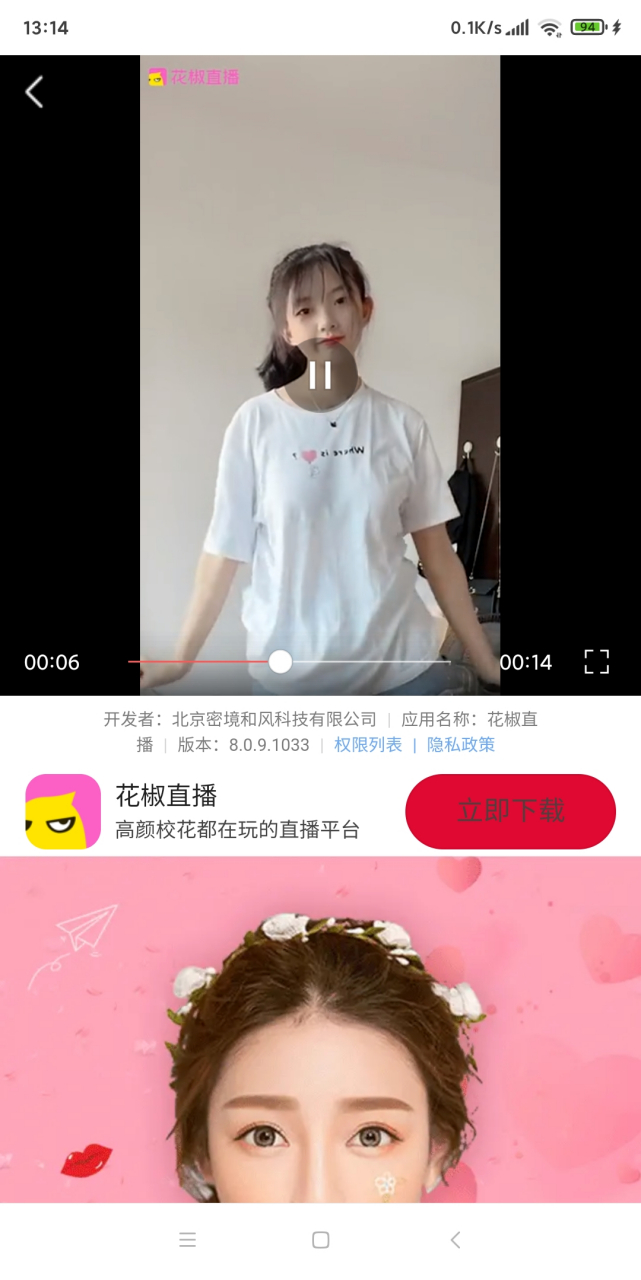Pause the playing video

(320, 375)
